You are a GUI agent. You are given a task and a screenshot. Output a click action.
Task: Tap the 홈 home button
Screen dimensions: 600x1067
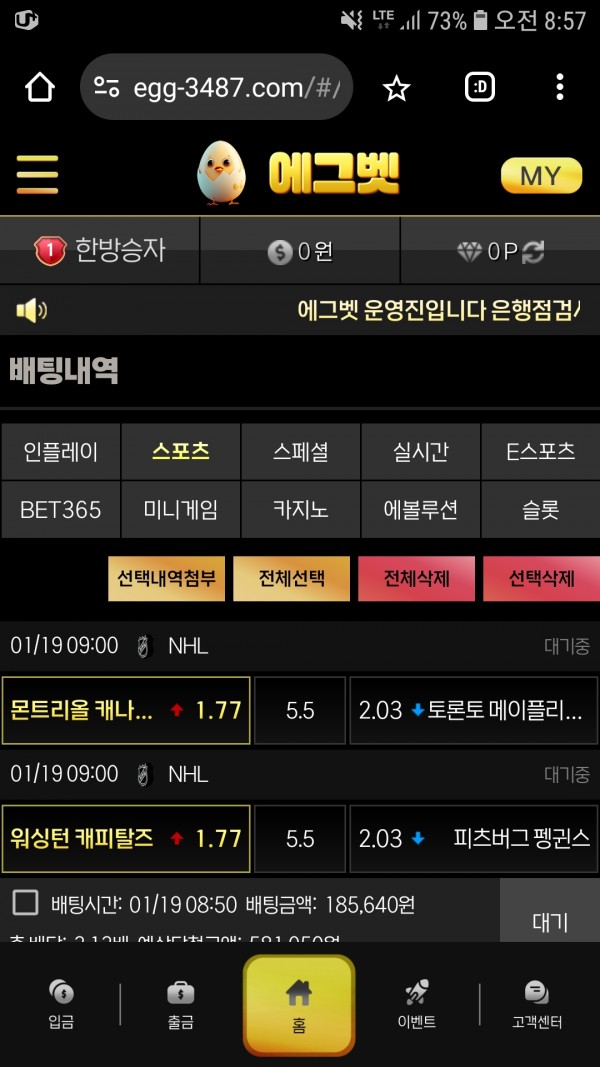click(x=299, y=1005)
